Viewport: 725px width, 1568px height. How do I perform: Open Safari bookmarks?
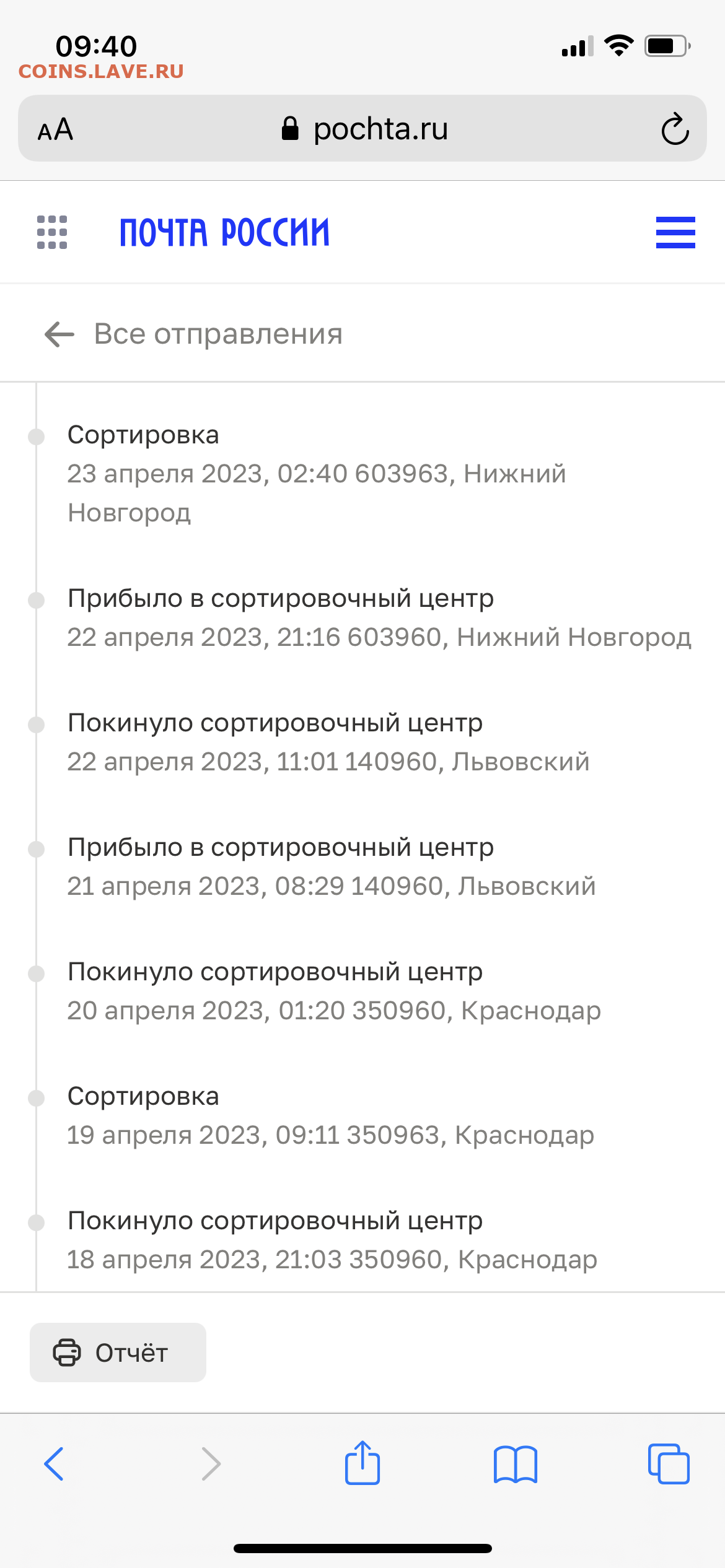pos(516,1464)
